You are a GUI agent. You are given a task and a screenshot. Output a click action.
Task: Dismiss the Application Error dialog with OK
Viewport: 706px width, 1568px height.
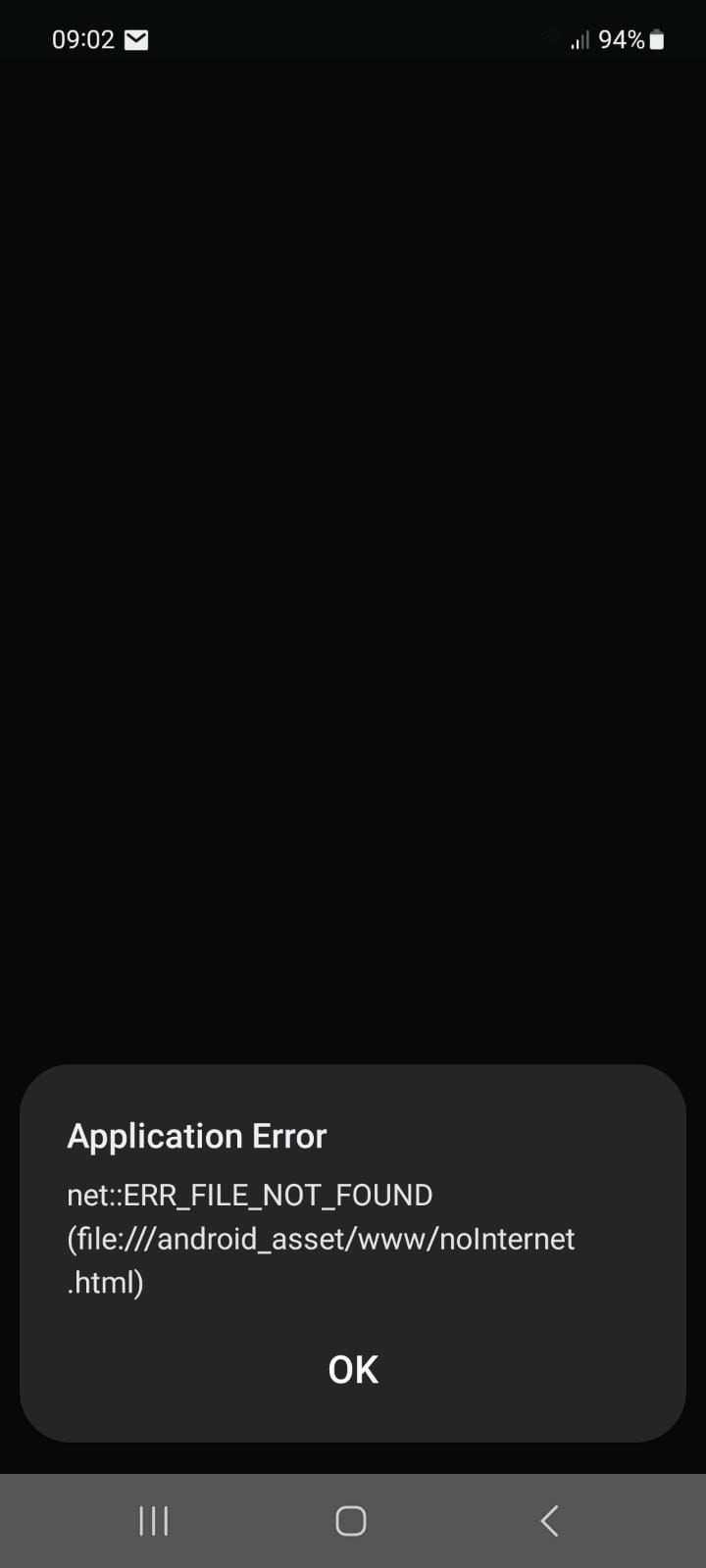tap(353, 1369)
